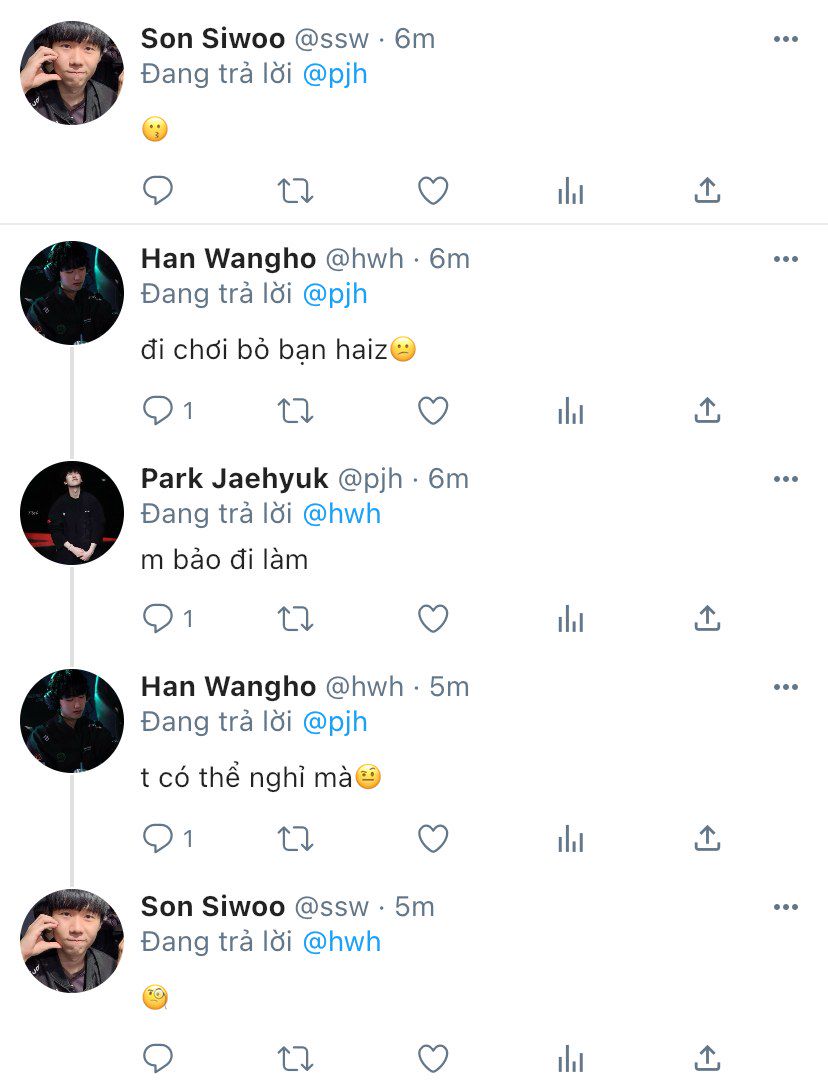Like Park Jaehyuk's "m bảo đi làm" tweet
This screenshot has height=1091, width=828.
tap(432, 619)
